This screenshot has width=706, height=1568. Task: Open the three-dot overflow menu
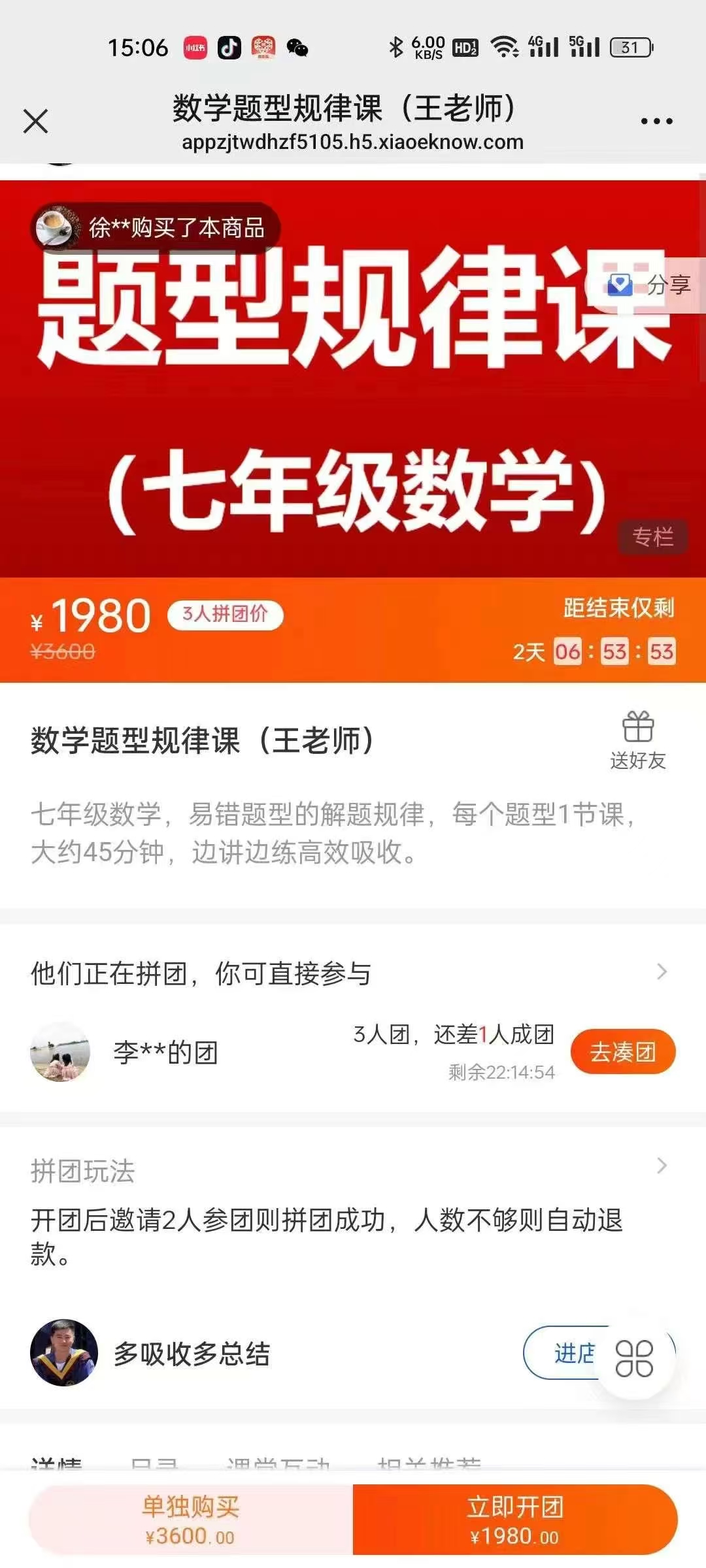point(656,122)
